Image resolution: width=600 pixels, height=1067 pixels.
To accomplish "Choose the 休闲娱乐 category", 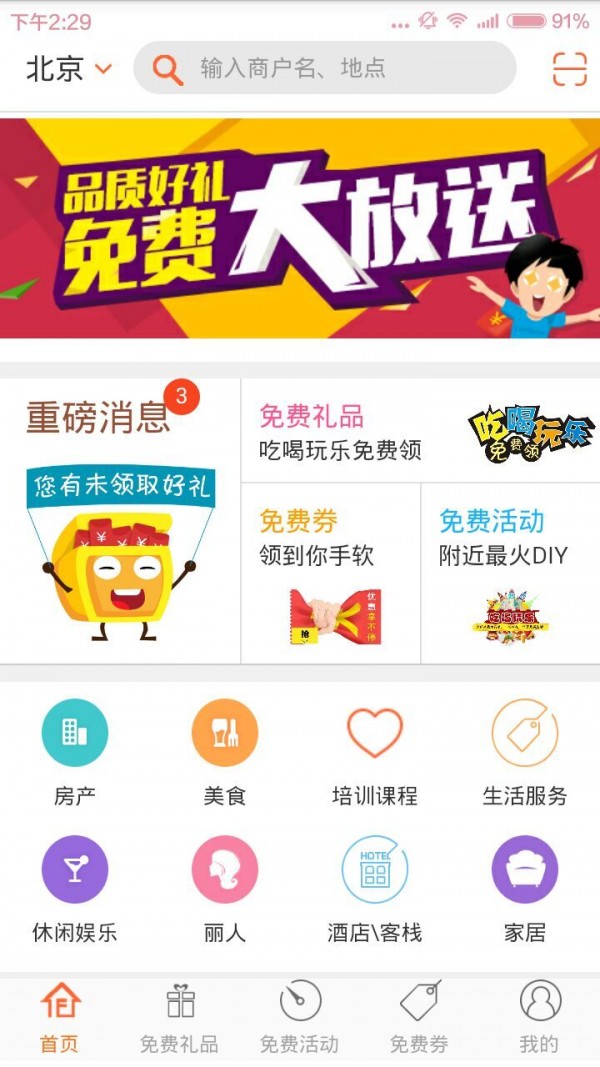I will [75, 888].
